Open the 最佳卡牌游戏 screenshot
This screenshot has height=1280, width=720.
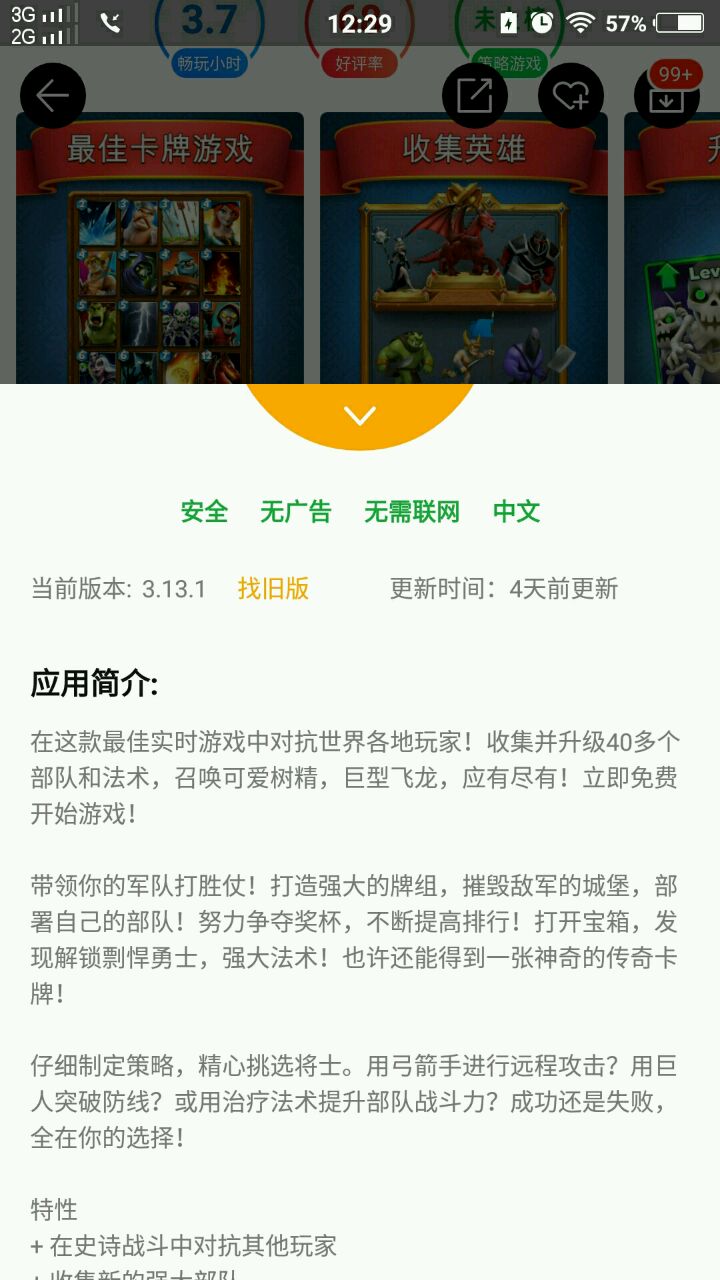click(x=160, y=250)
